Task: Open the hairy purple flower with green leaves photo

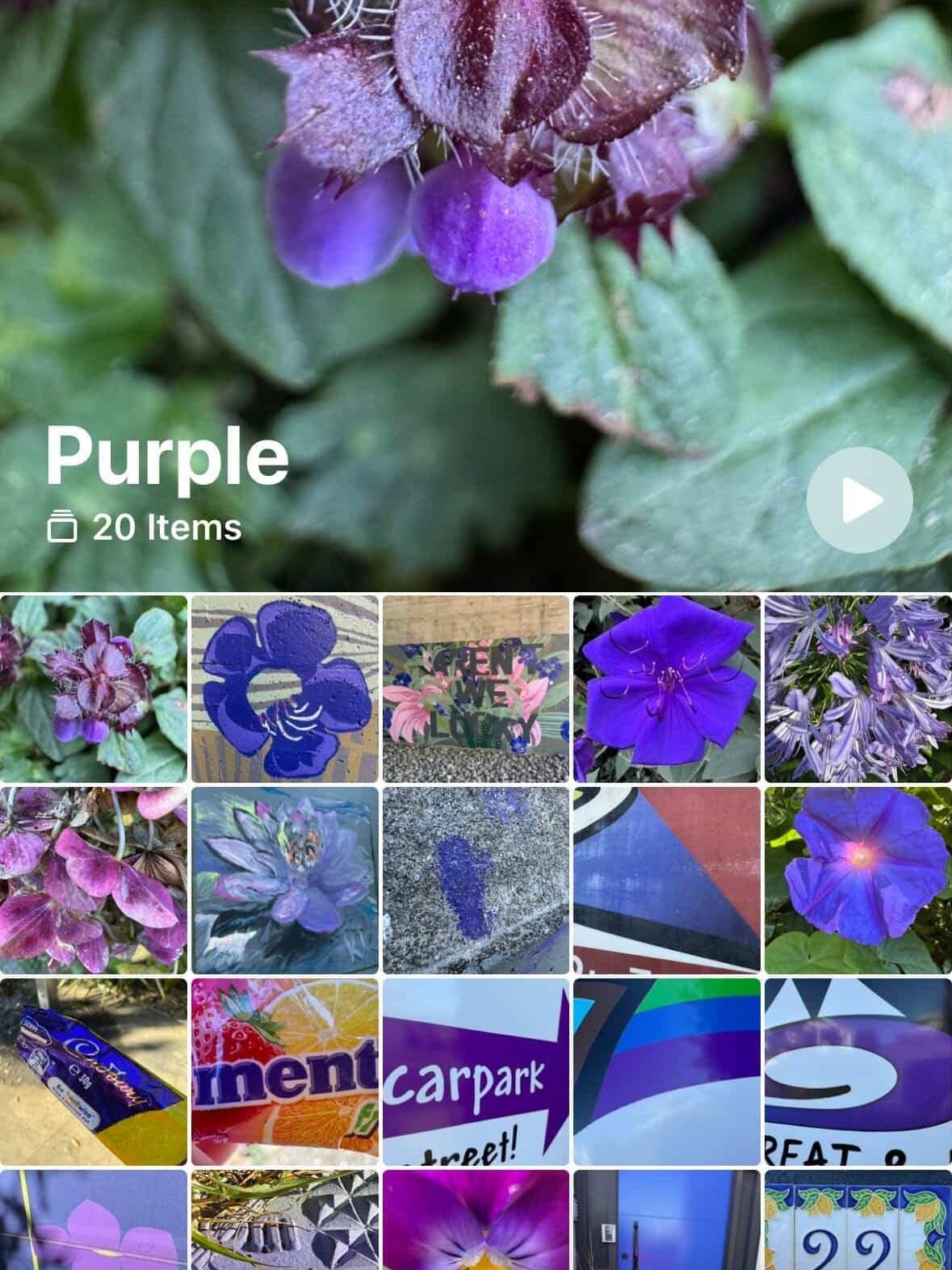Action: pyautogui.click(x=93, y=688)
